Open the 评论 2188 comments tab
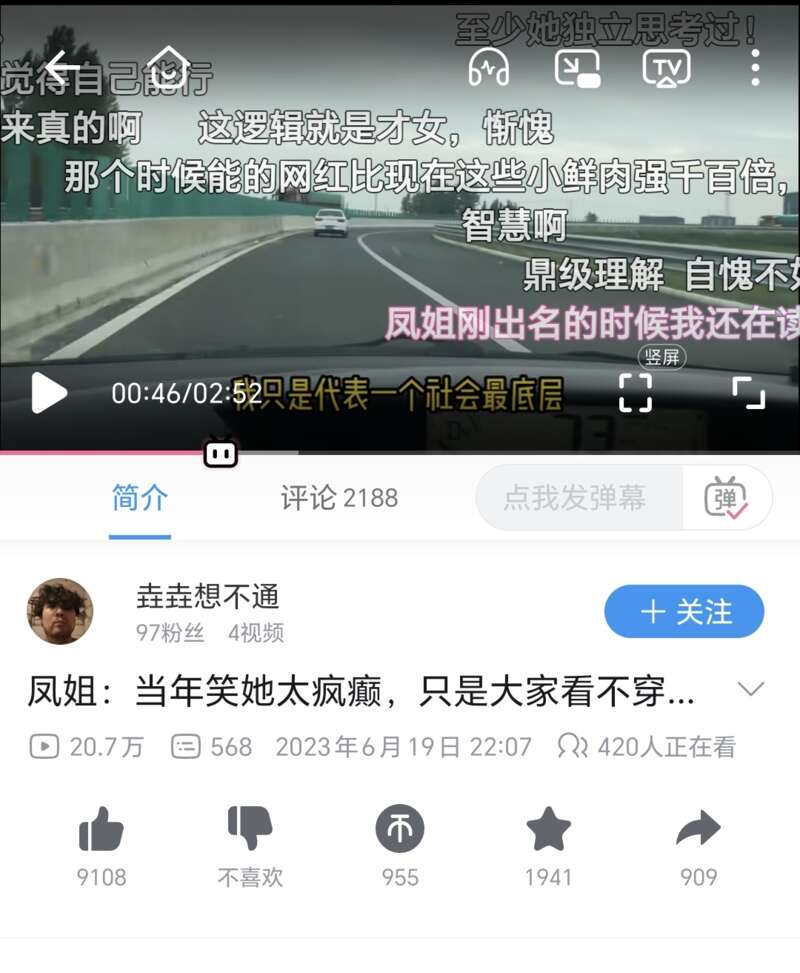This screenshot has height=973, width=800. 339,498
